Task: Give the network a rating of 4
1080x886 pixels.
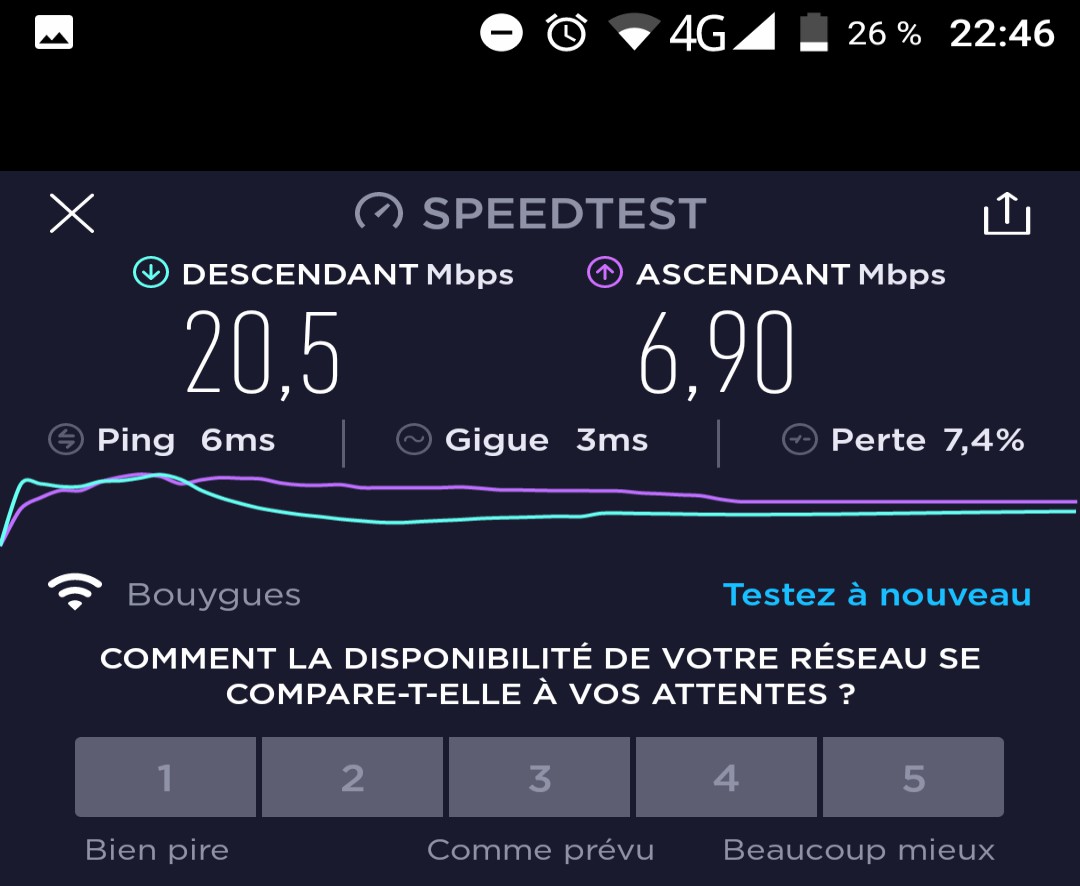Action: point(726,777)
